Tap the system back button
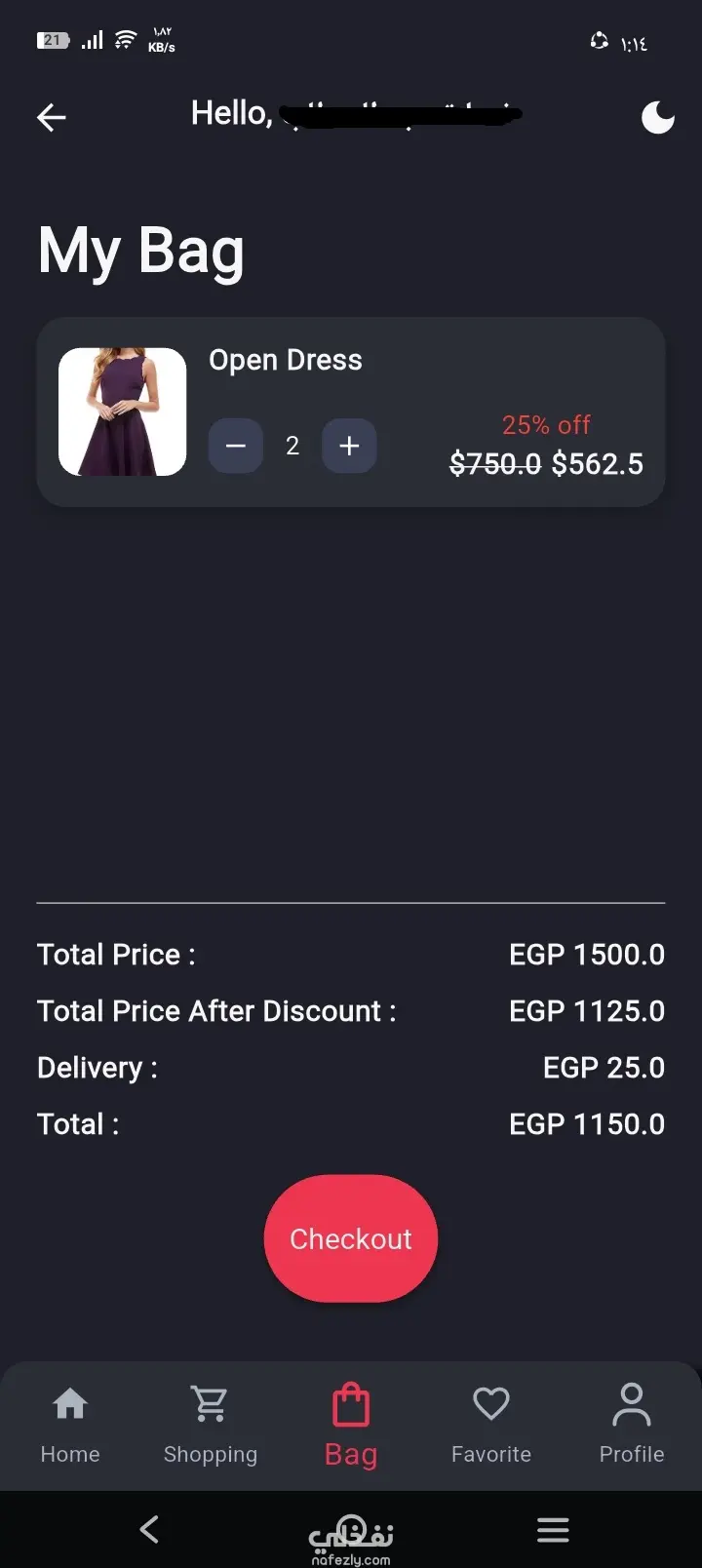Screen dimensions: 702x1568 (x=149, y=1529)
